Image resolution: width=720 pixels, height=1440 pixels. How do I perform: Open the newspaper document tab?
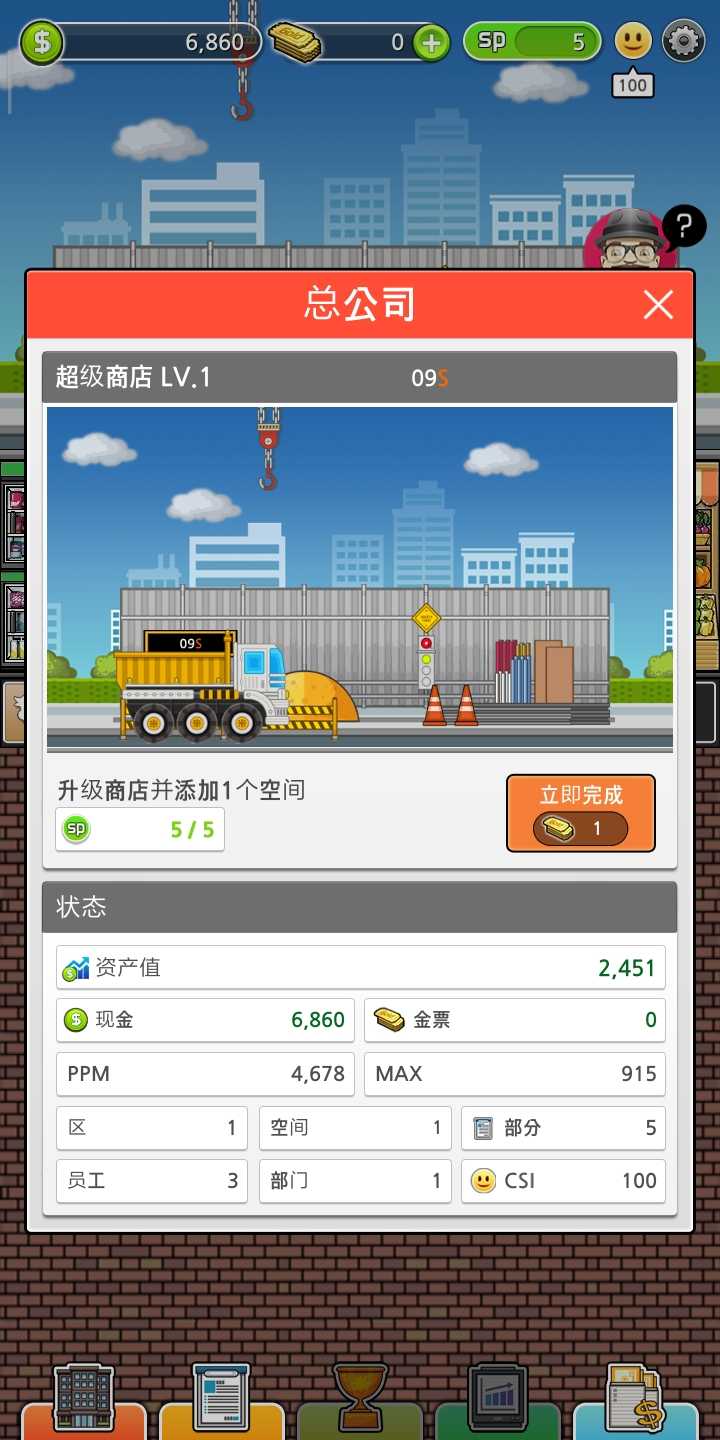[222, 1400]
